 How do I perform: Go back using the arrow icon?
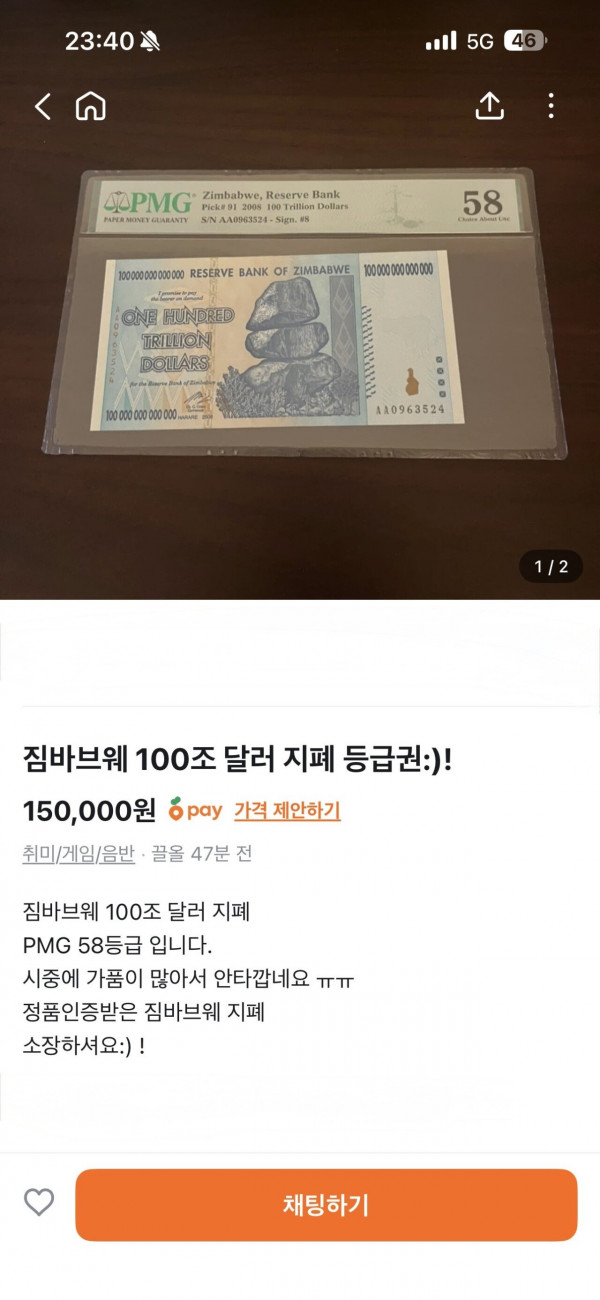tap(42, 106)
